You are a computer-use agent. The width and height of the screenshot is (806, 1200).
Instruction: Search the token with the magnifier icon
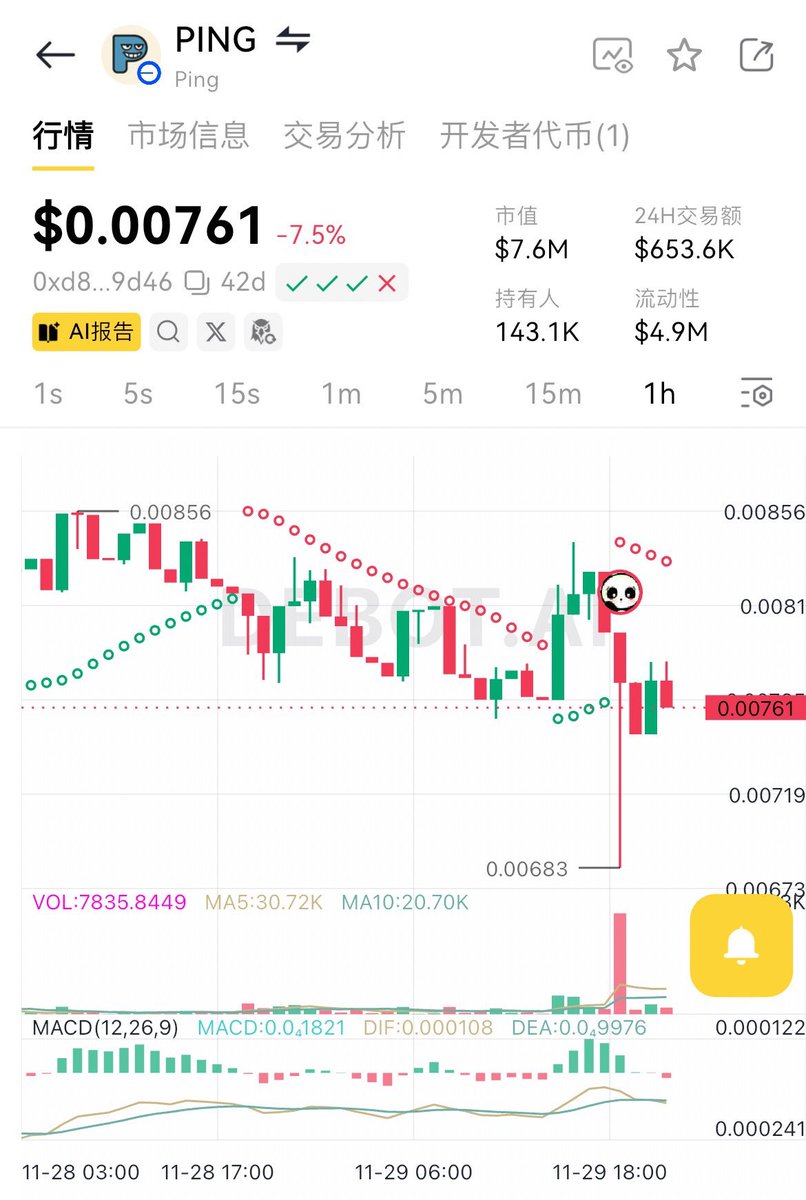coord(169,332)
